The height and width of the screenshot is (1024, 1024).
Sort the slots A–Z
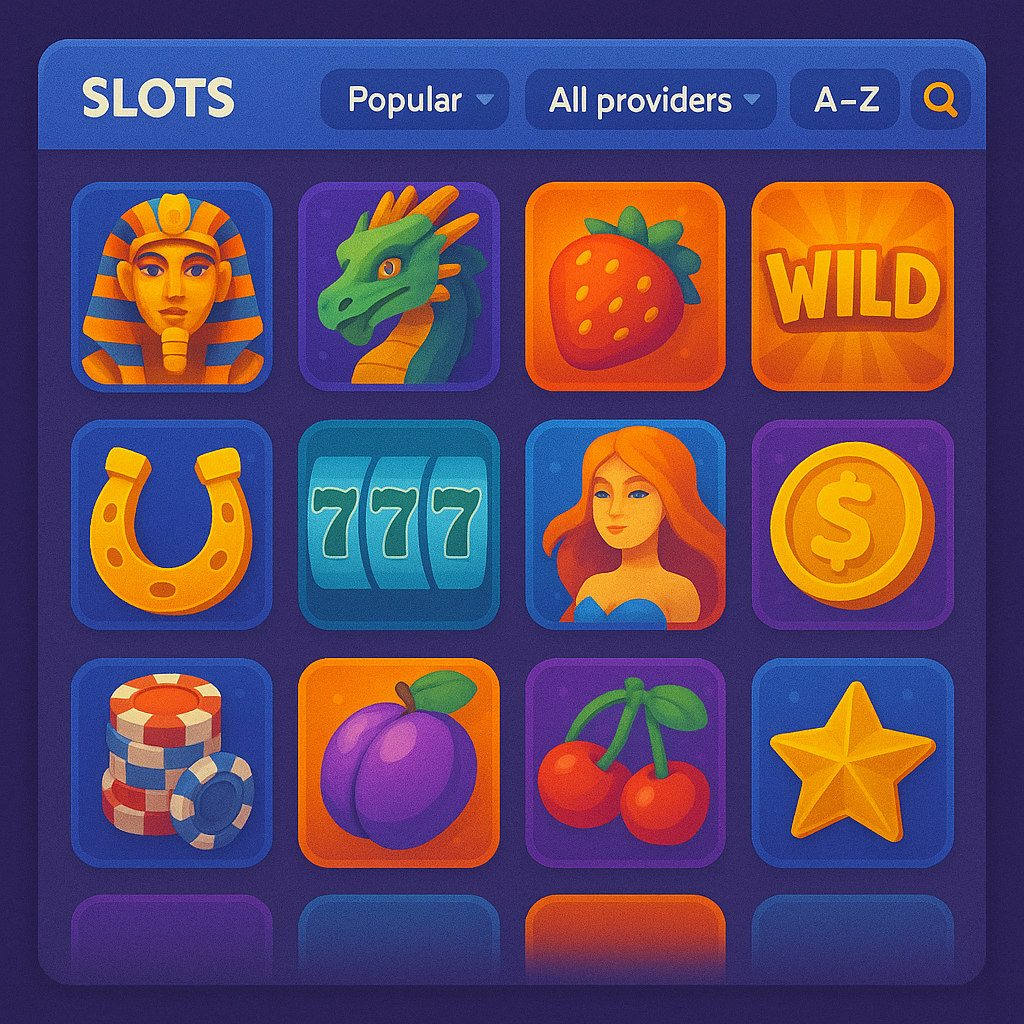[845, 100]
